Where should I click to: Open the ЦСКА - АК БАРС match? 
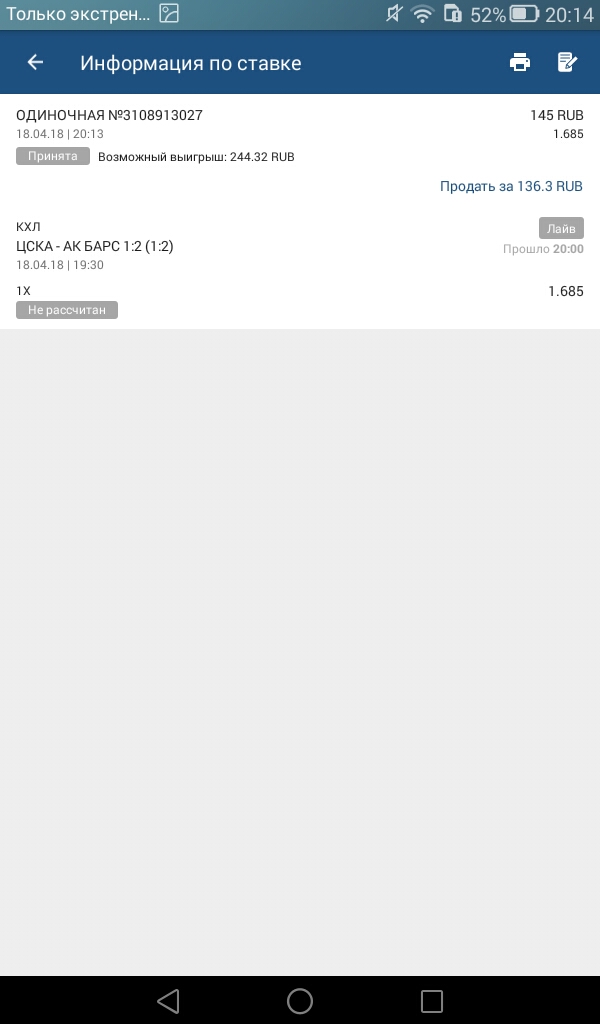pos(95,246)
